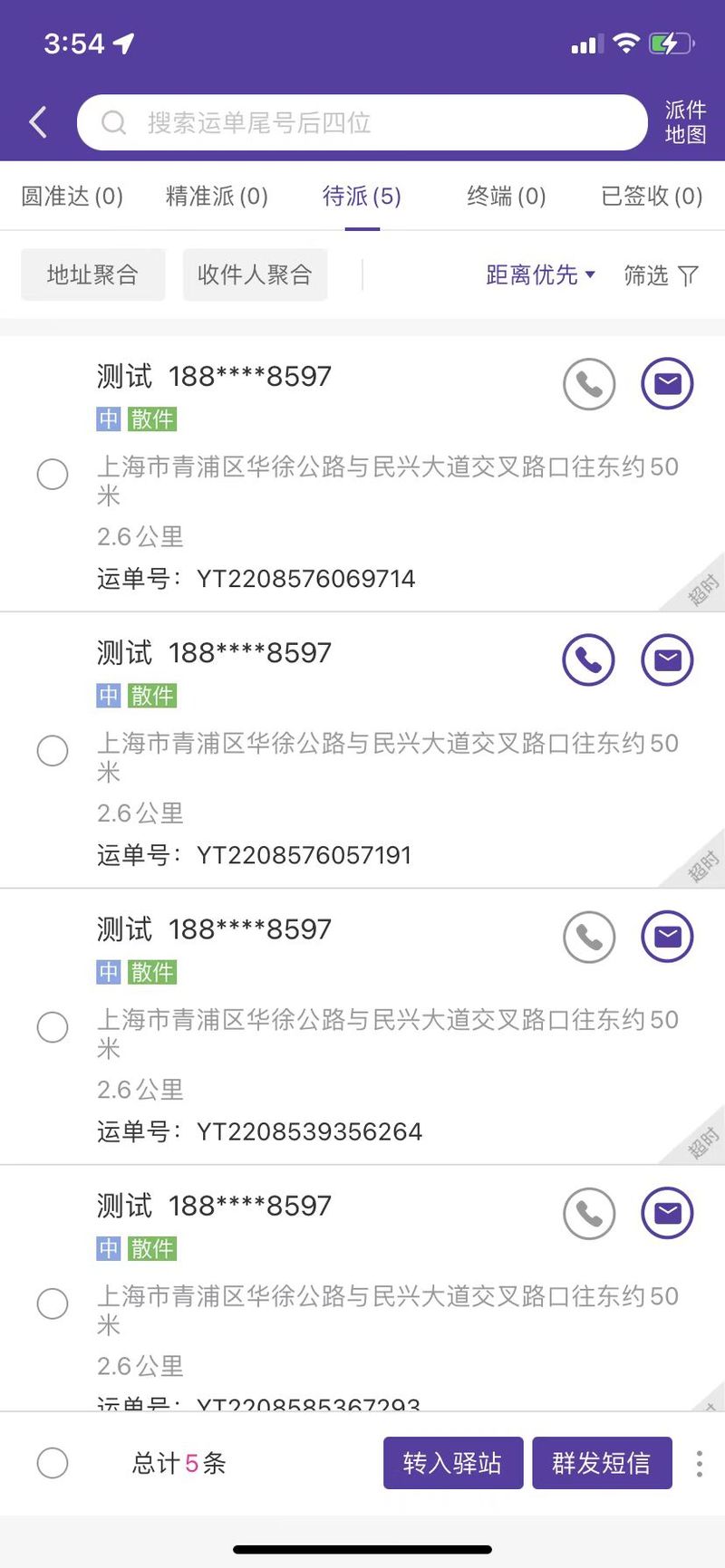The width and height of the screenshot is (725, 1568).
Task: Tap the 转入驿站 button
Action: [453, 1463]
